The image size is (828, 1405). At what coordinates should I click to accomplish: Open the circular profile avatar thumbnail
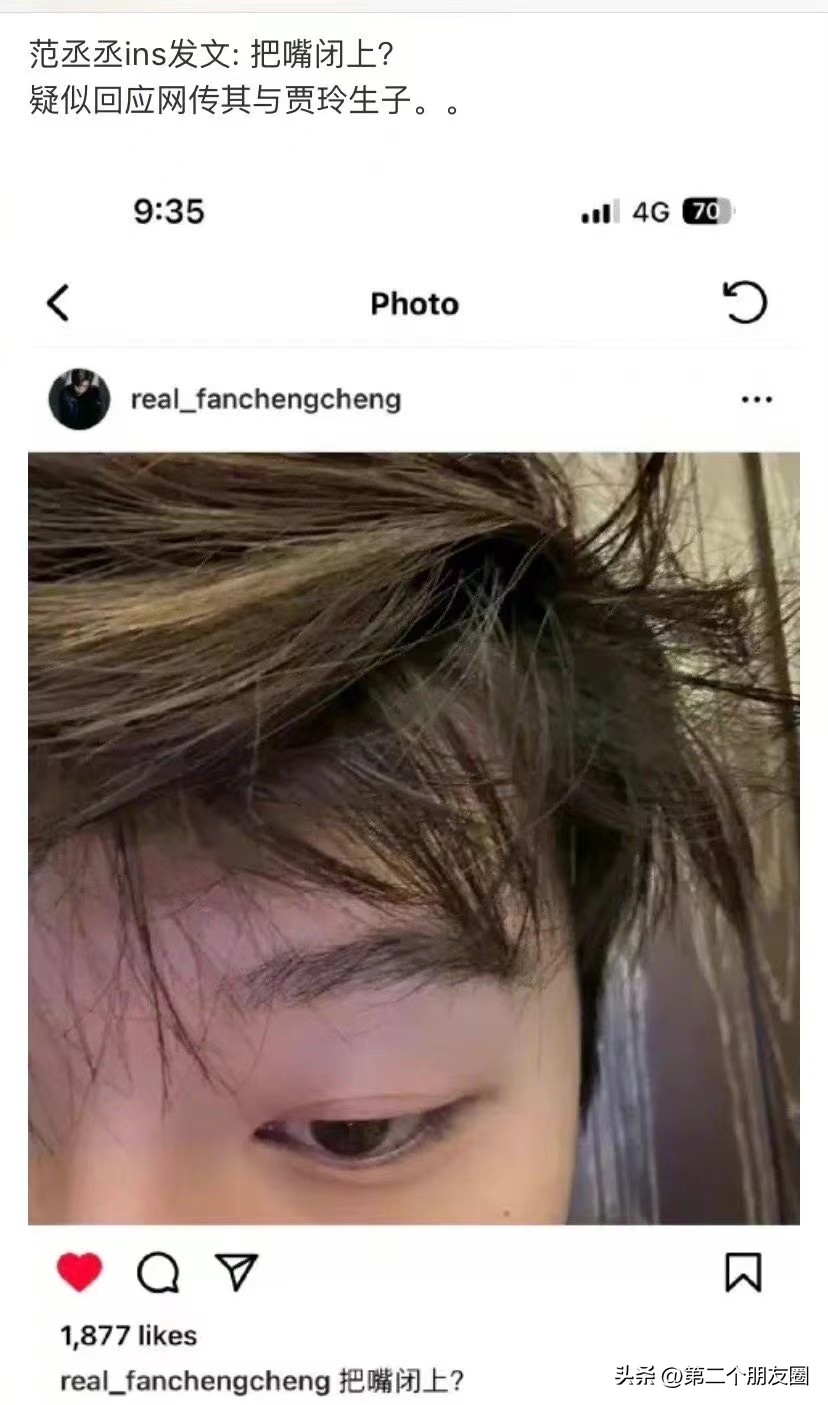(80, 398)
